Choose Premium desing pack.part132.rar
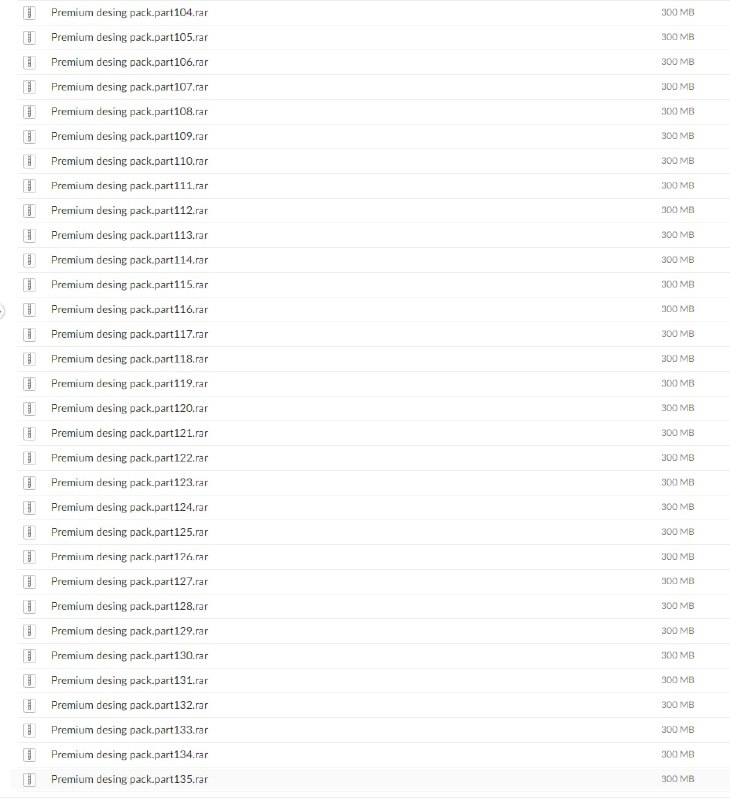Image resolution: width=730 pixels, height=800 pixels. tap(129, 705)
